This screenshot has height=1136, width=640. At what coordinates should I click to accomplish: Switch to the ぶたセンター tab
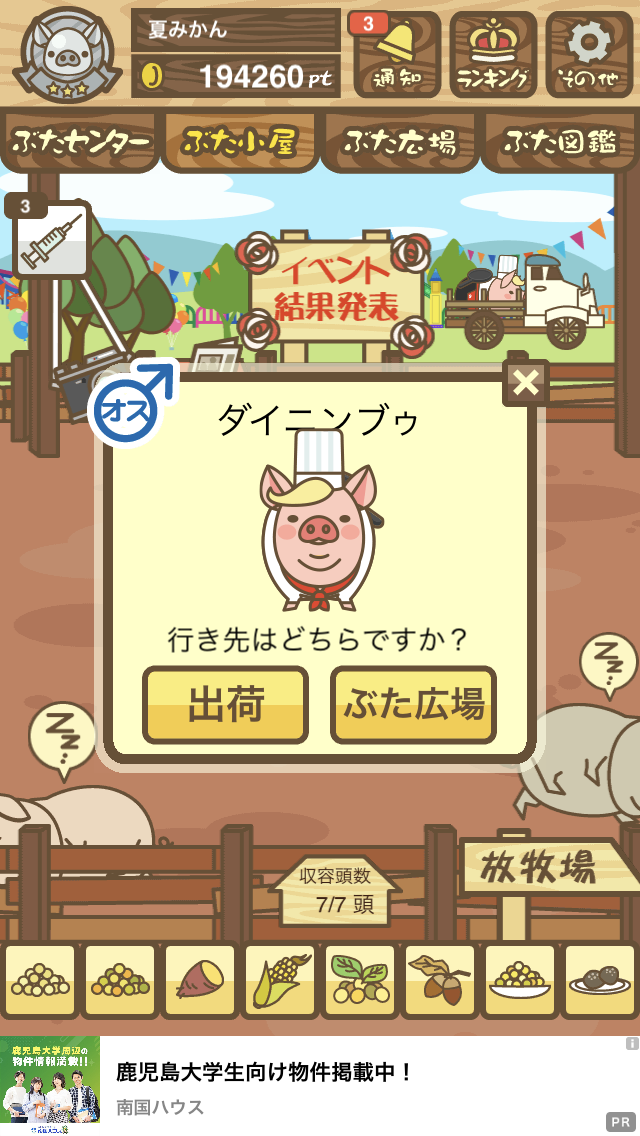click(80, 143)
